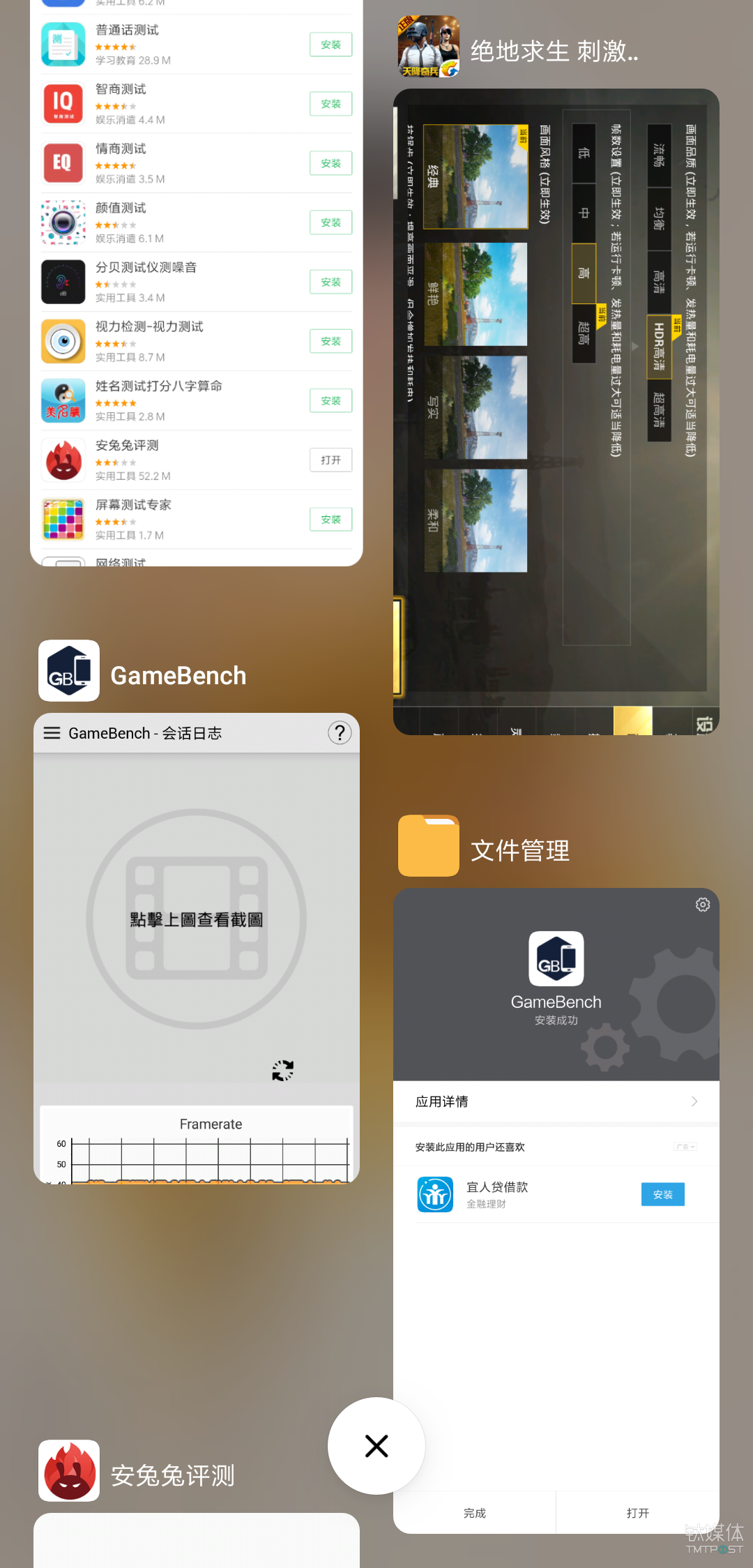
Task: Open the GameBench recent app card
Action: [x=197, y=947]
